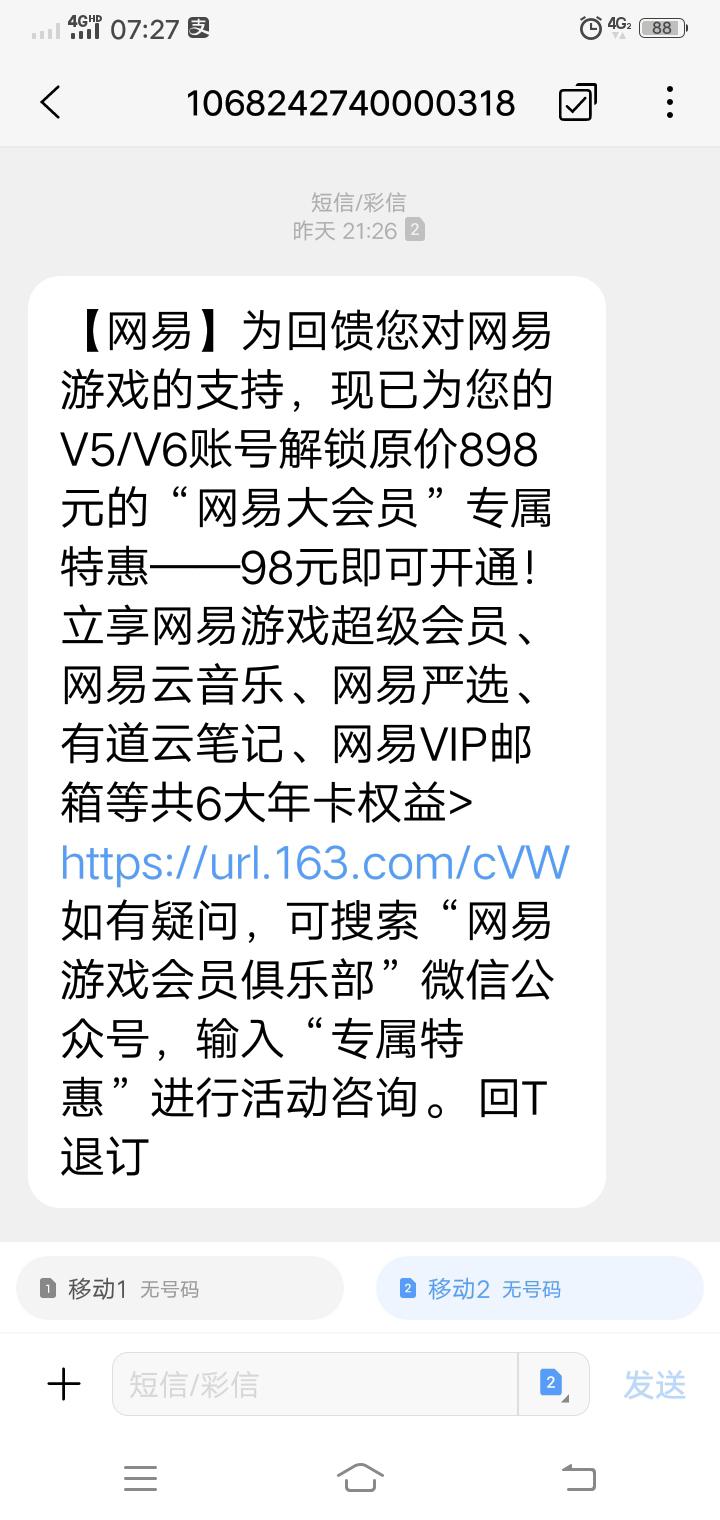
Task: Open the url.163.com link in the message
Action: (315, 862)
